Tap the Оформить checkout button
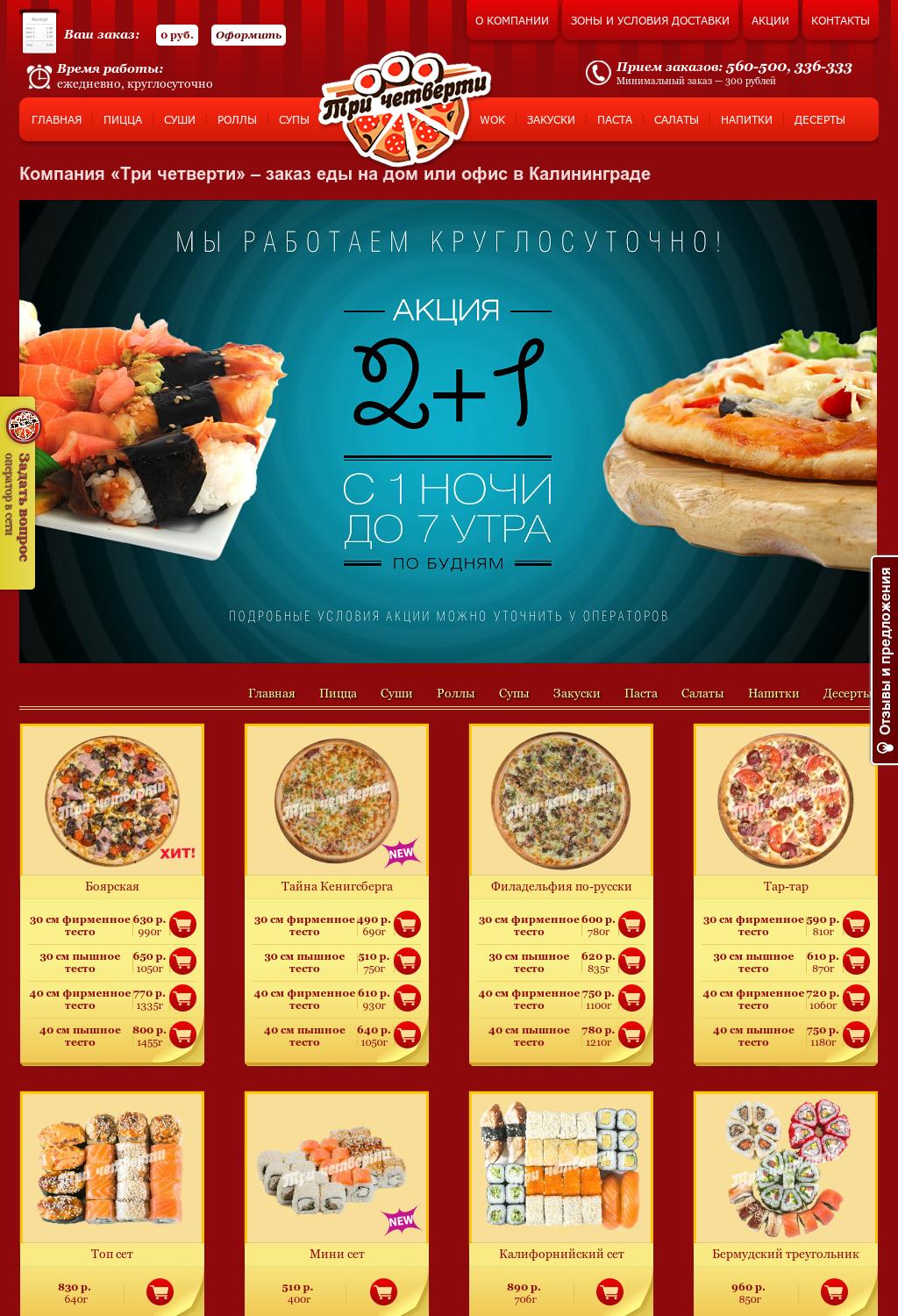This screenshot has height=1316, width=898. tap(248, 35)
